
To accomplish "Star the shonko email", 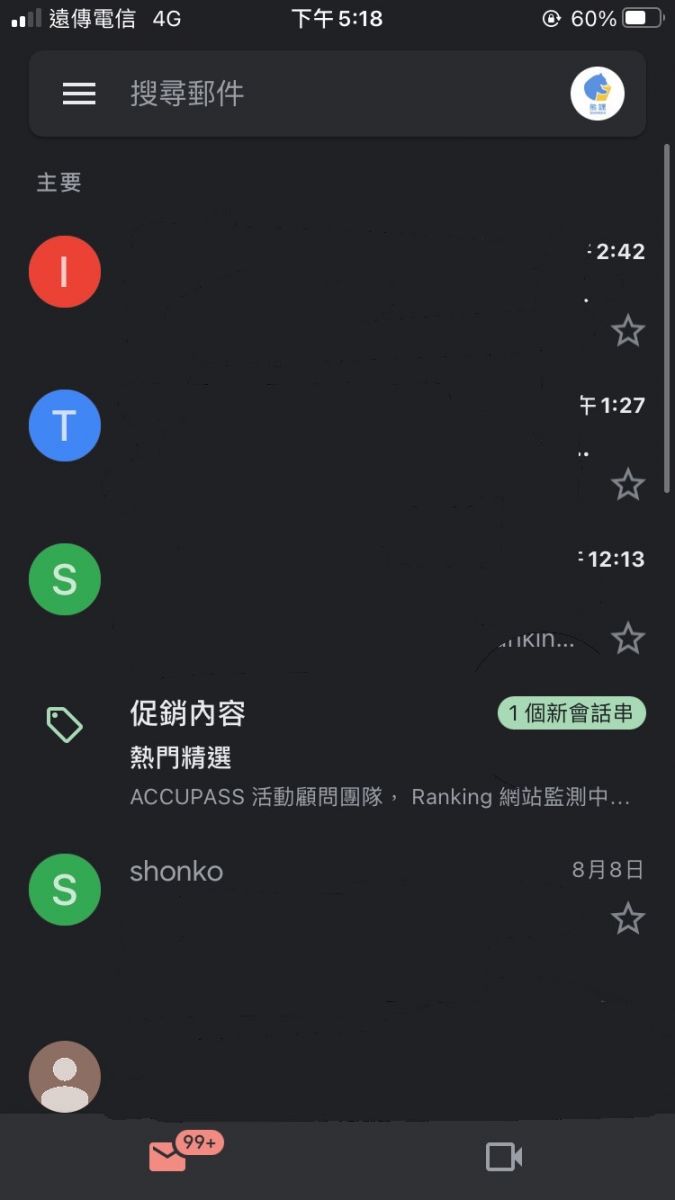I will point(627,918).
